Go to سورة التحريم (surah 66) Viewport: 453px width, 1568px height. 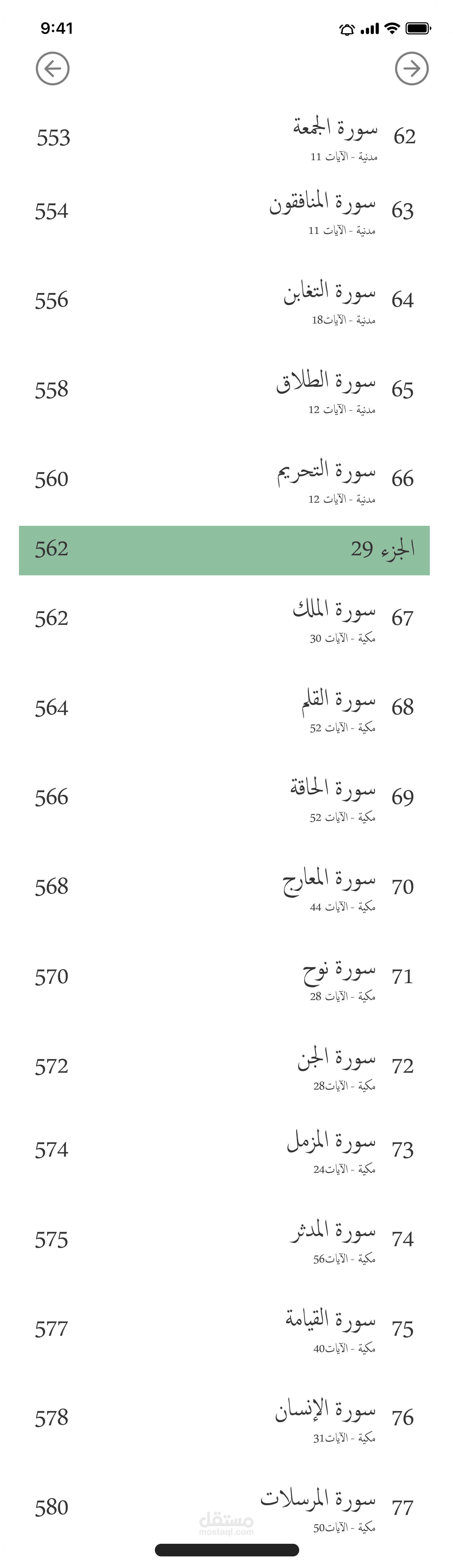pos(326,472)
